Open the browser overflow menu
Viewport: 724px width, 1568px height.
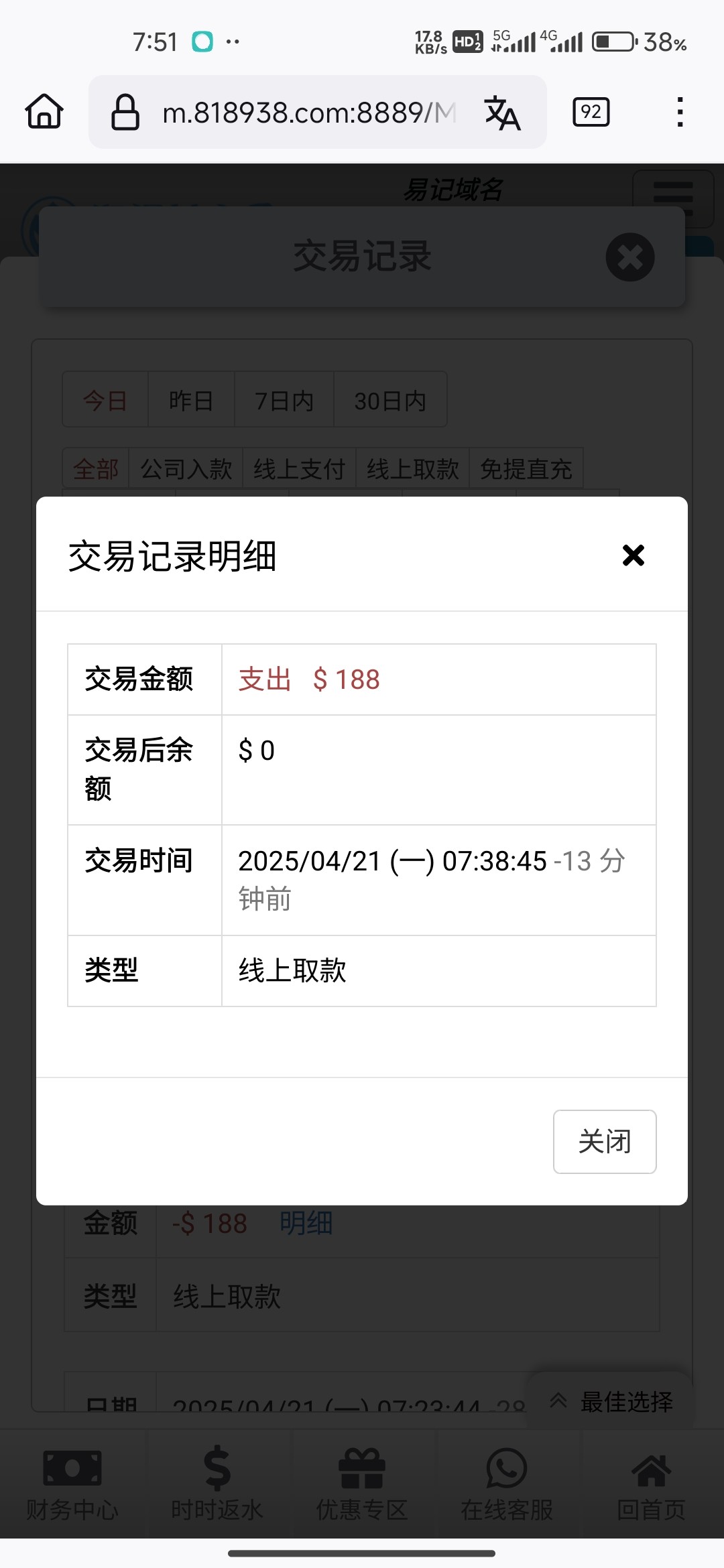coord(680,112)
